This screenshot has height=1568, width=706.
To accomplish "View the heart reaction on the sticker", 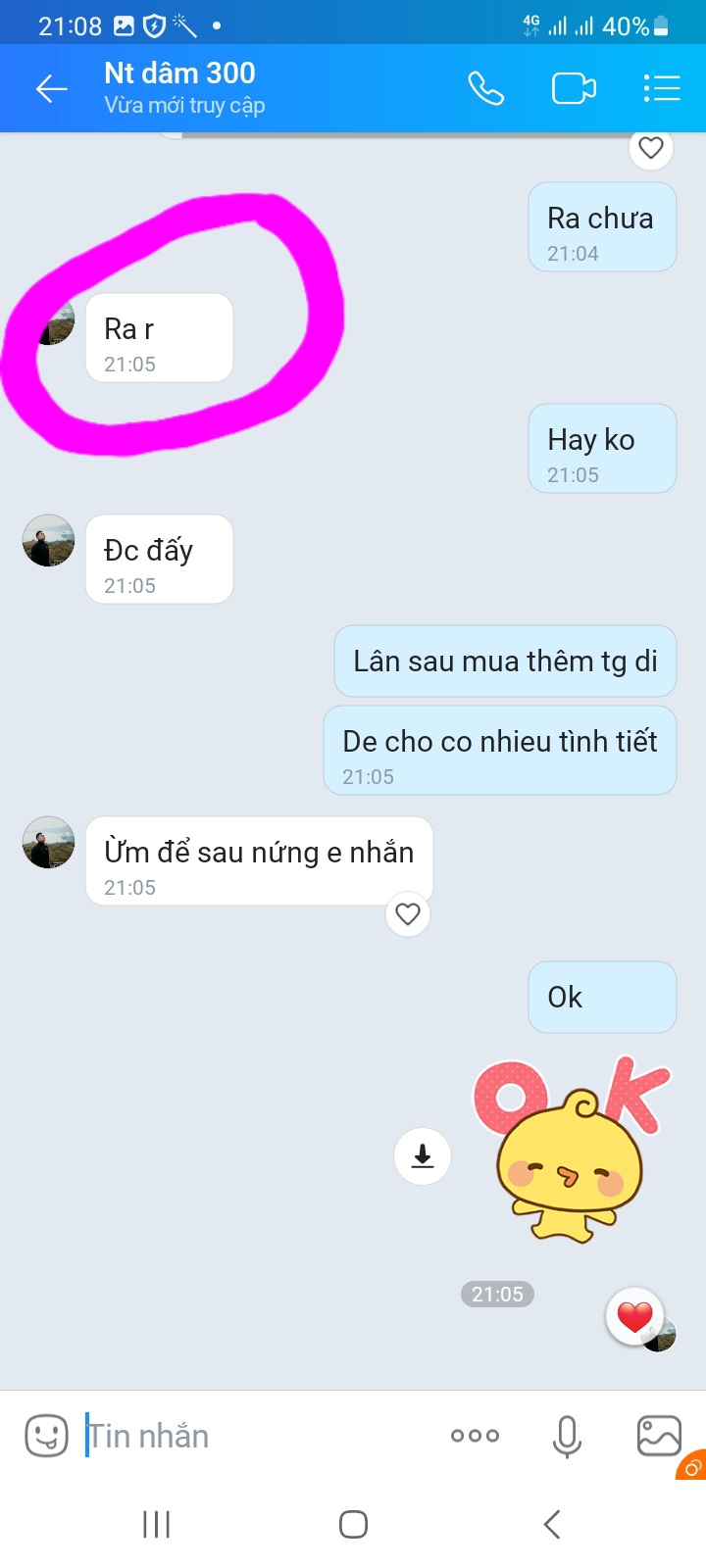I will 635,1316.
